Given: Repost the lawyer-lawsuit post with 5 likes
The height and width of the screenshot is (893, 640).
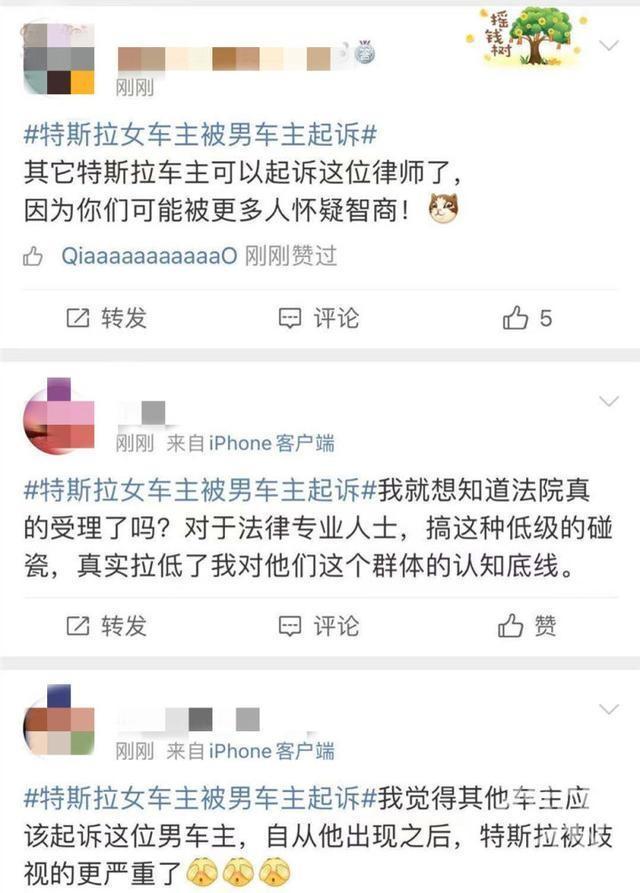Looking at the screenshot, I should point(106,318).
